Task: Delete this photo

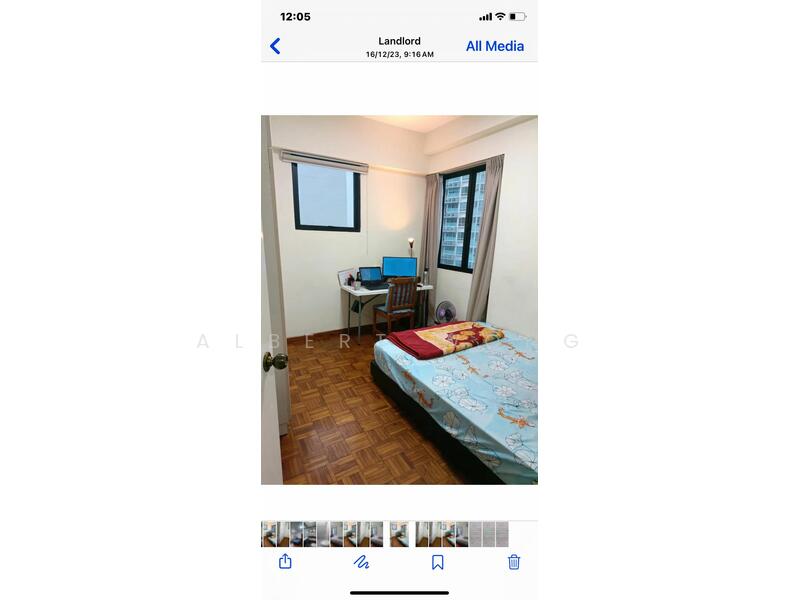Action: (x=514, y=562)
